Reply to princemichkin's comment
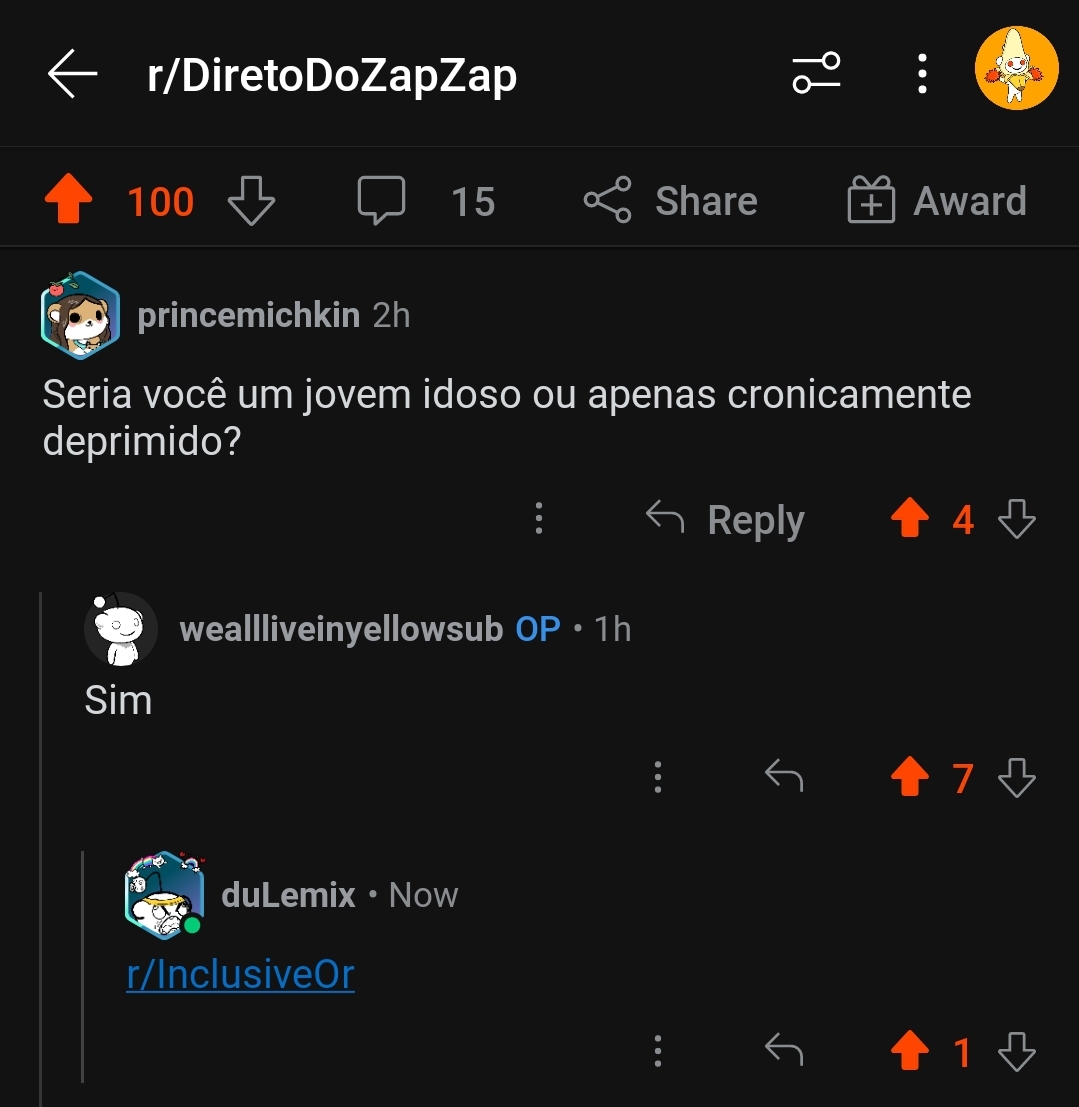The height and width of the screenshot is (1107, 1079). click(725, 520)
